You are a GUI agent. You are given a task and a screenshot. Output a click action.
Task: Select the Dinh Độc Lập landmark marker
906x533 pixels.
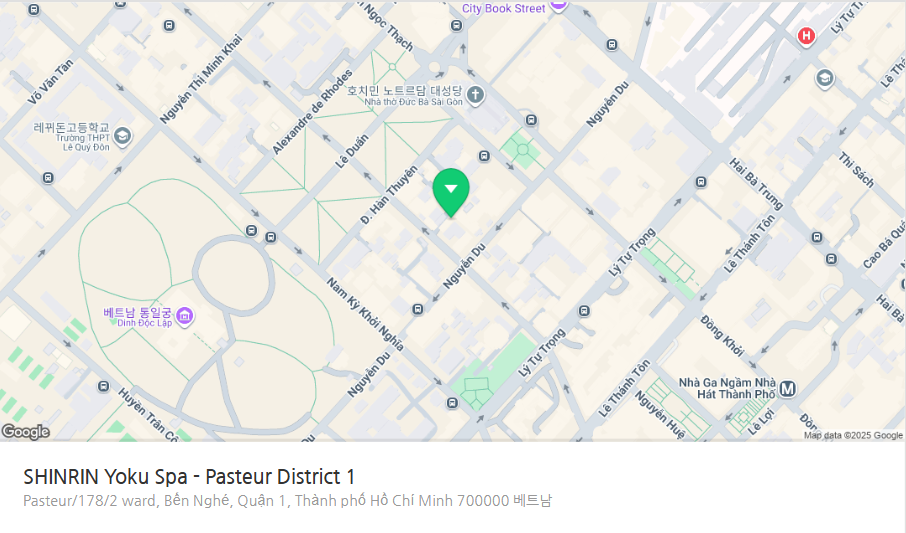(184, 317)
